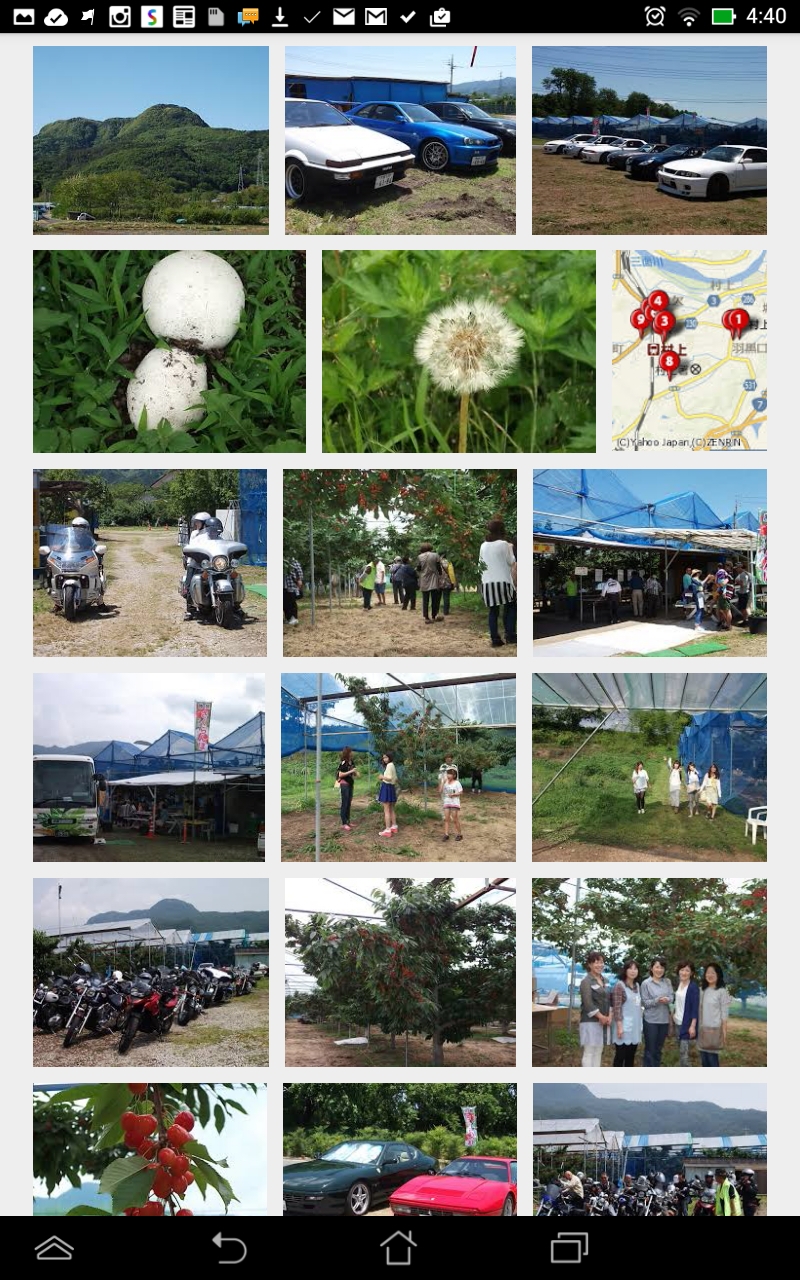Open the red cherries close-up photo
Screen dimensions: 800x1280
tap(150, 1148)
